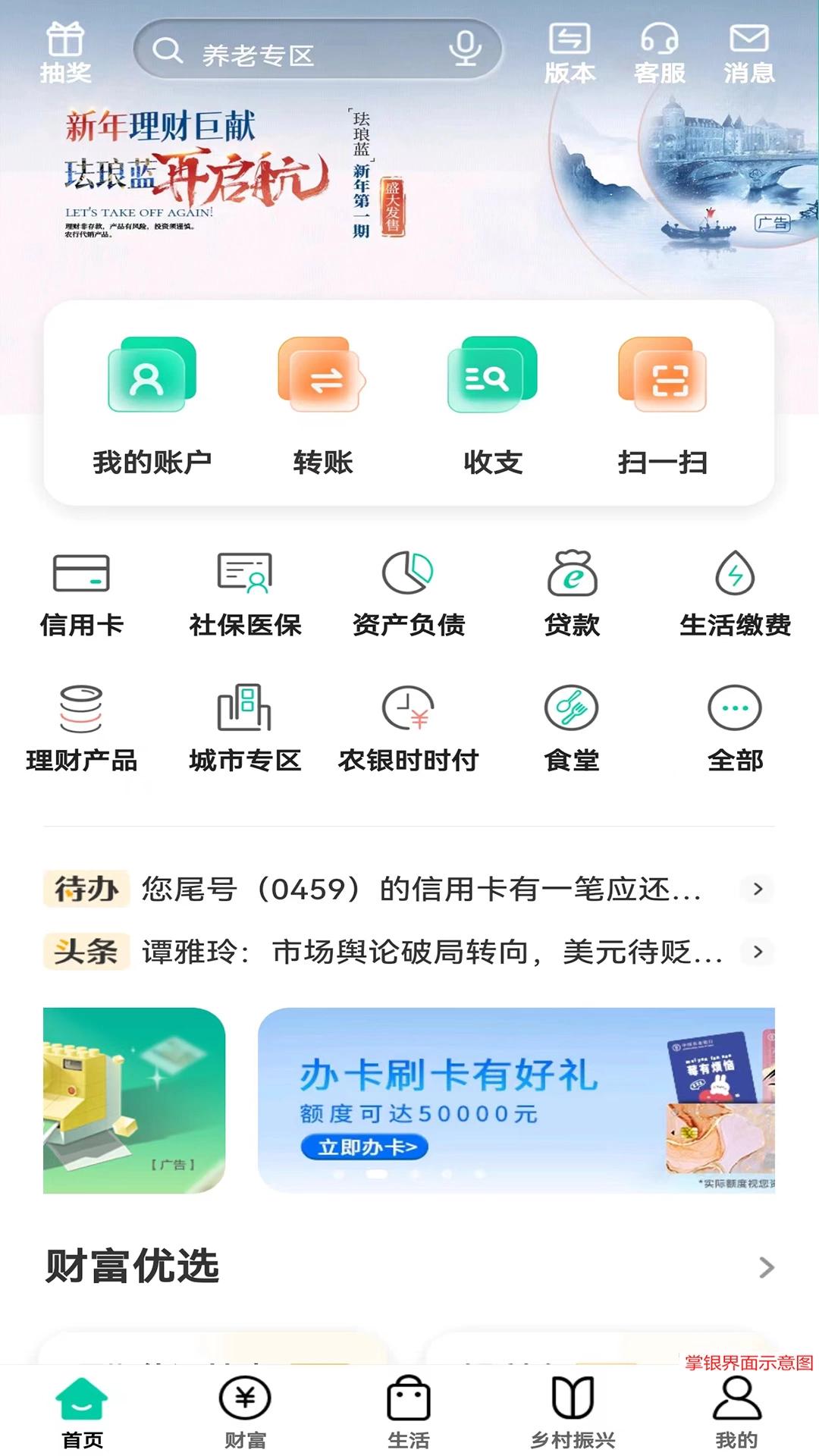Viewport: 819px width, 1456px height.
Task: Open 社保医保 services
Action: pos(245,595)
